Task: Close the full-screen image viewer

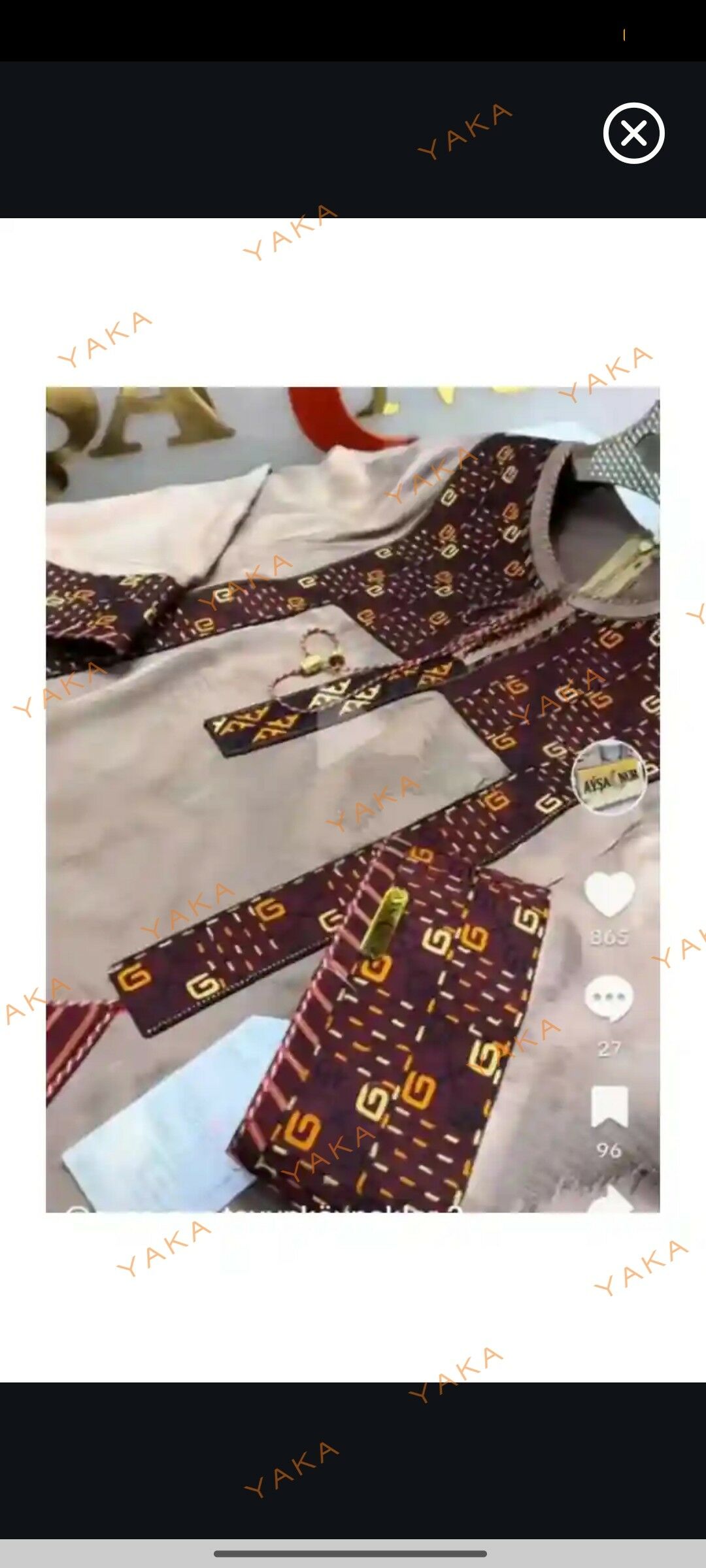Action: [x=633, y=133]
